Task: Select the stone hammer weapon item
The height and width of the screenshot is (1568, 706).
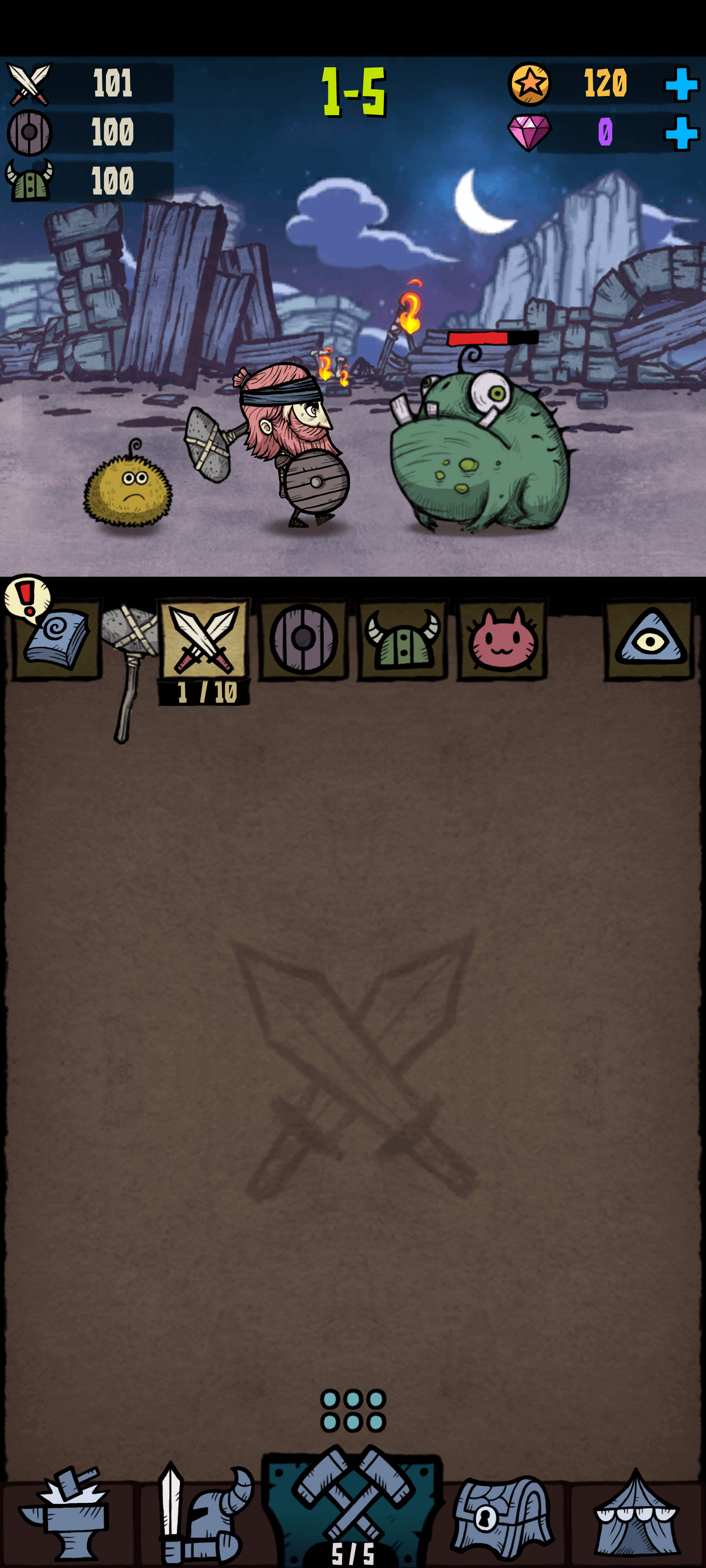Action: [129, 663]
